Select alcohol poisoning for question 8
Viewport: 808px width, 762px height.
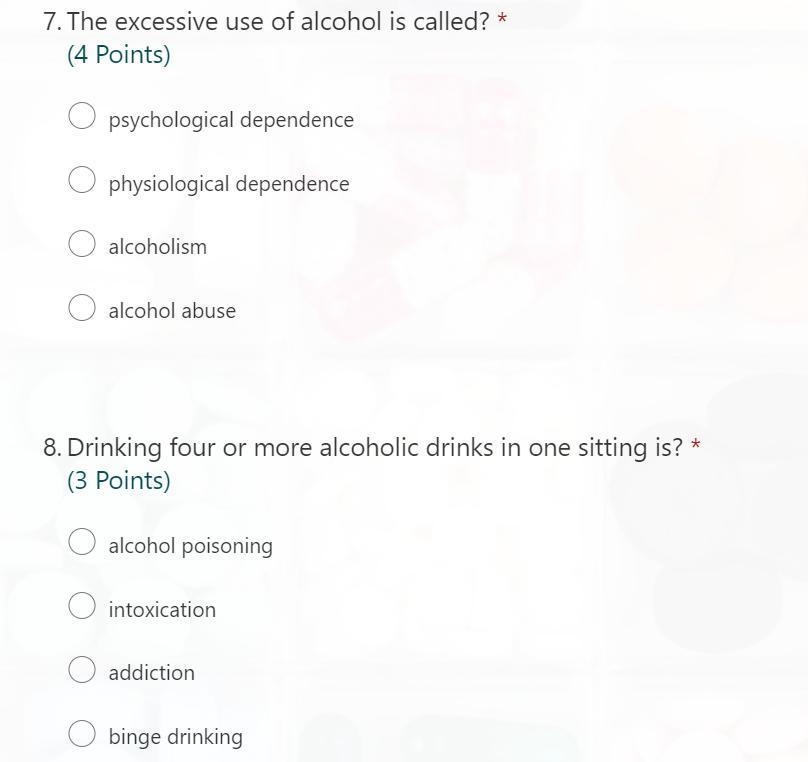pos(82,543)
